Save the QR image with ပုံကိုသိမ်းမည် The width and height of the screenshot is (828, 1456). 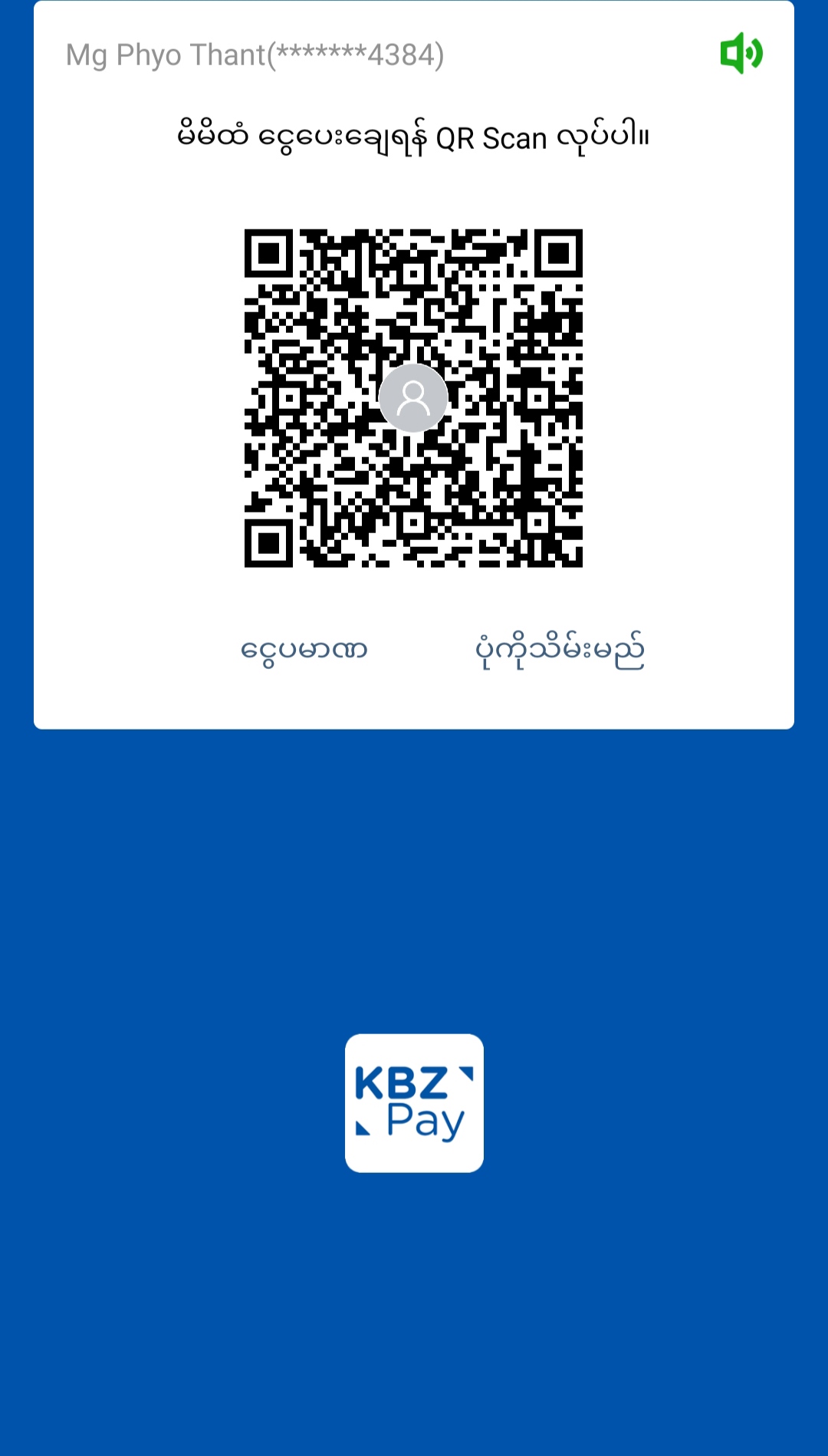(560, 651)
